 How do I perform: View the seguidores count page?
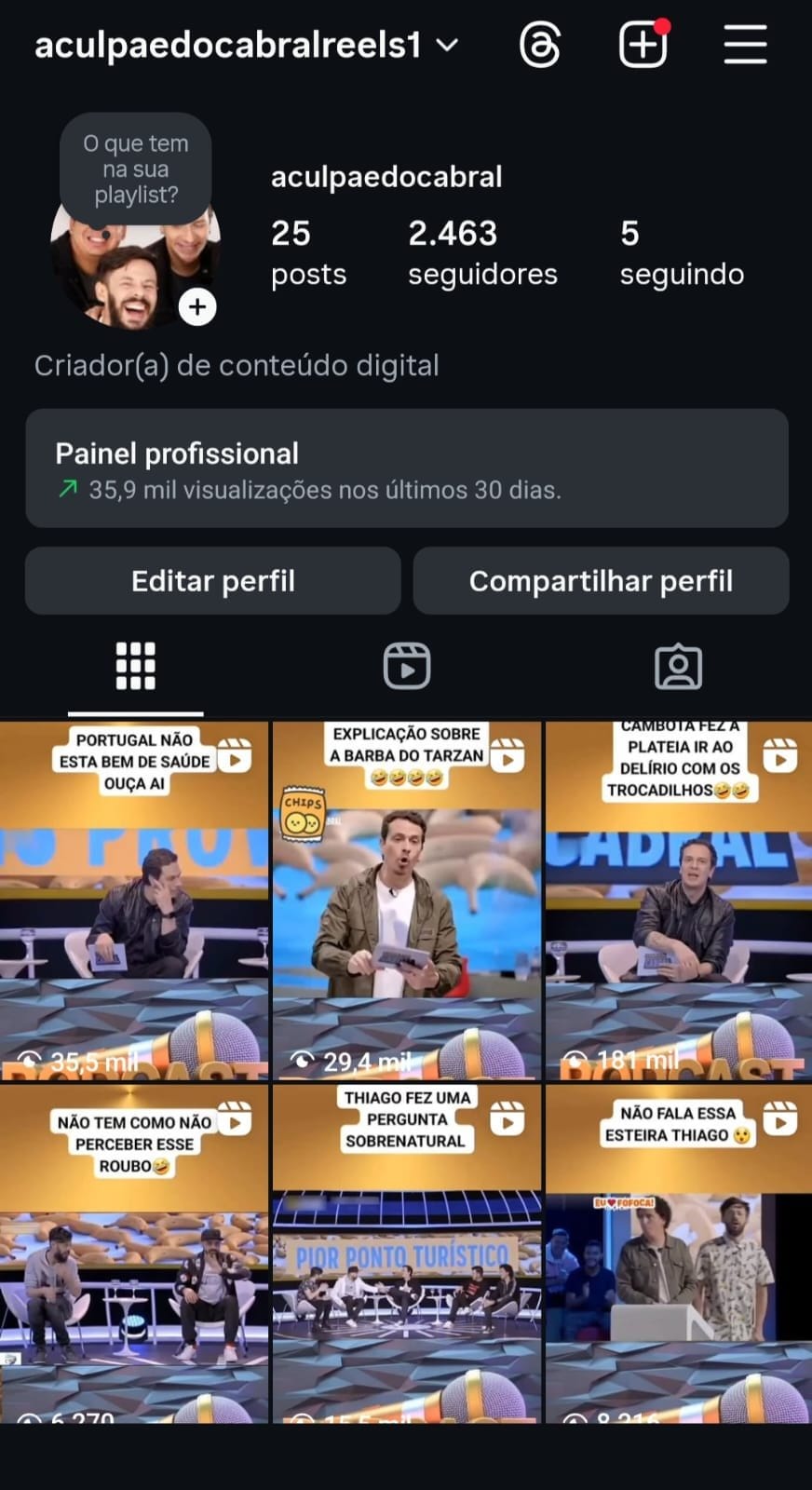pyautogui.click(x=482, y=251)
